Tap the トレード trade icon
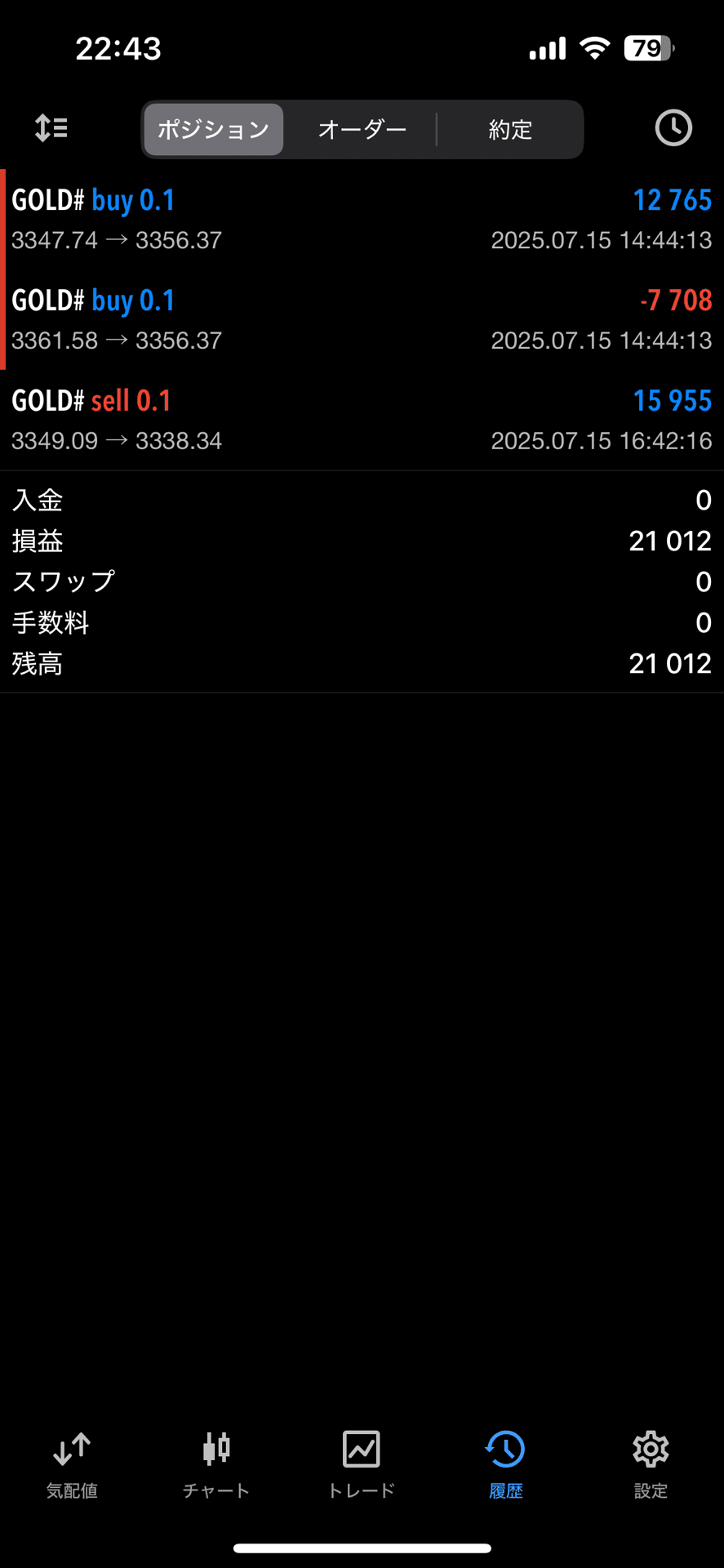724x1568 pixels. coord(362,1462)
